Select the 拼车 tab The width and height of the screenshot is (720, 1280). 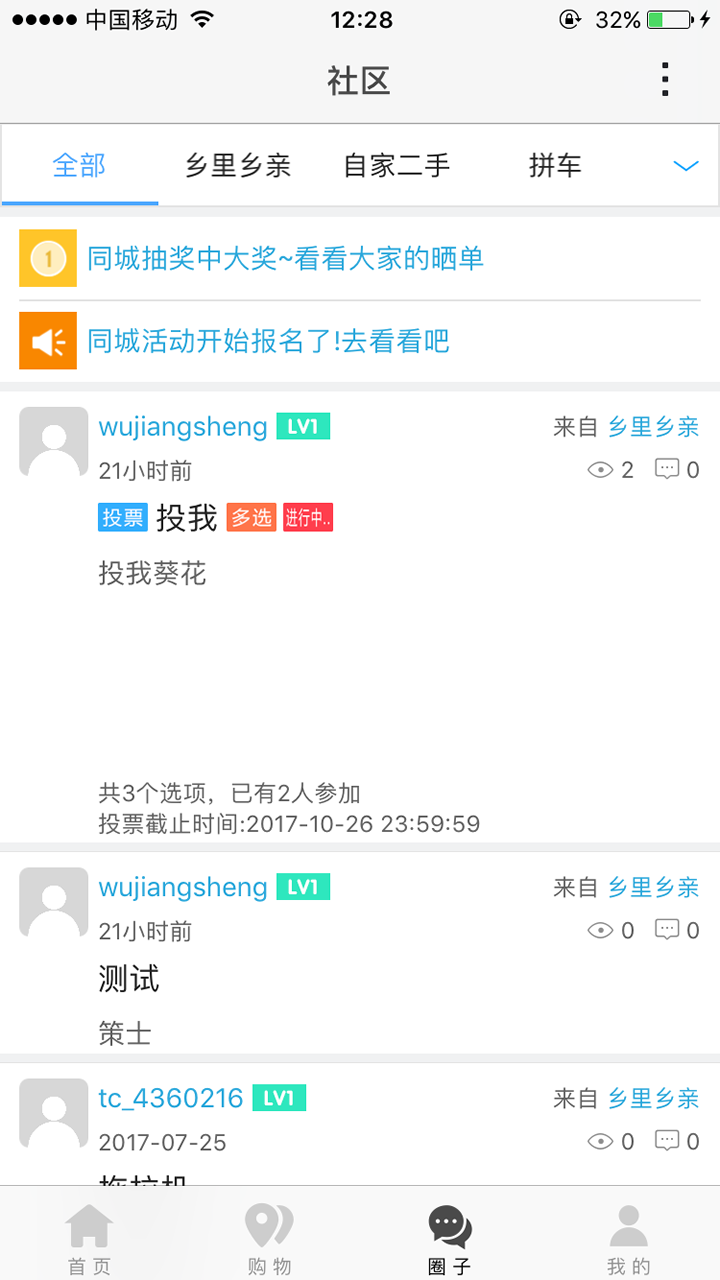point(555,166)
